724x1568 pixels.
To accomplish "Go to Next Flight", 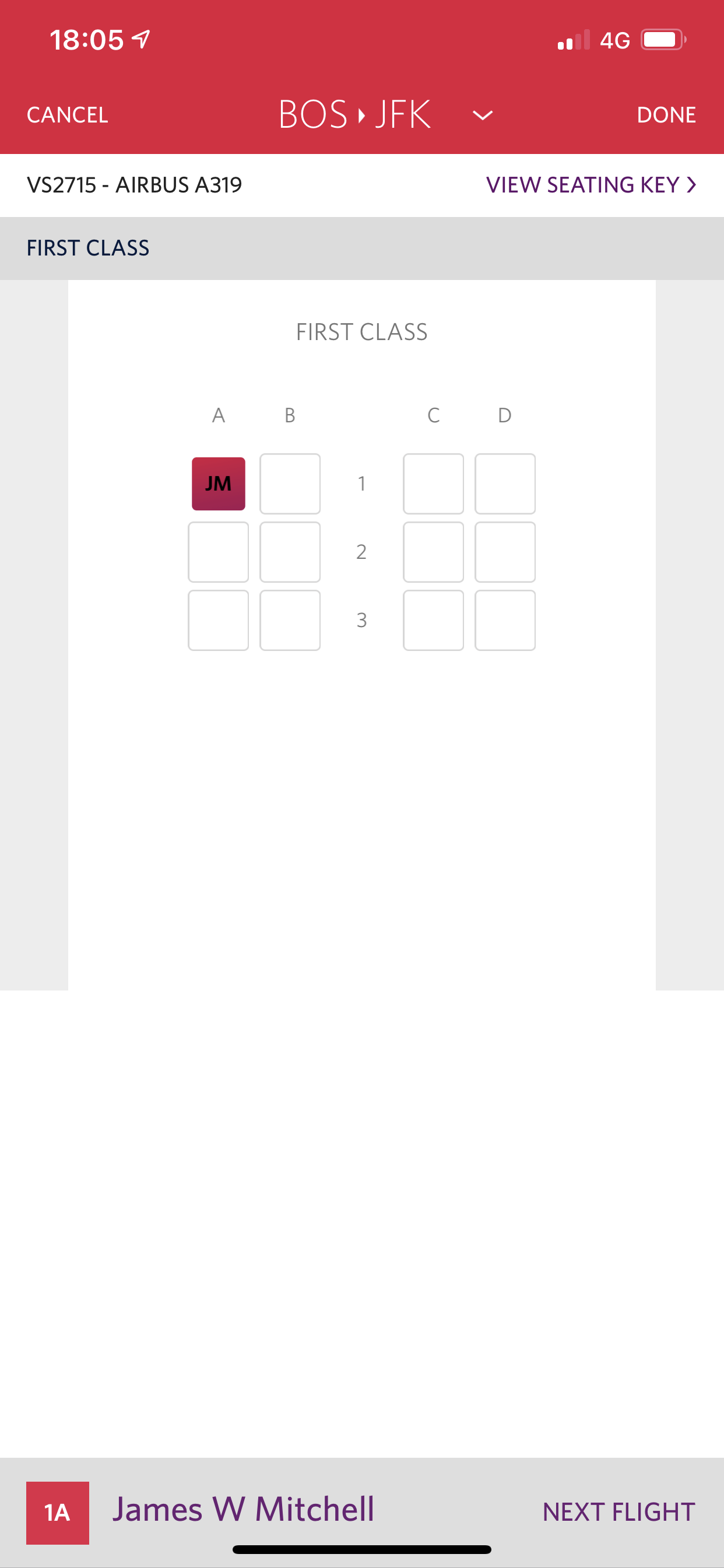I will [x=618, y=1512].
